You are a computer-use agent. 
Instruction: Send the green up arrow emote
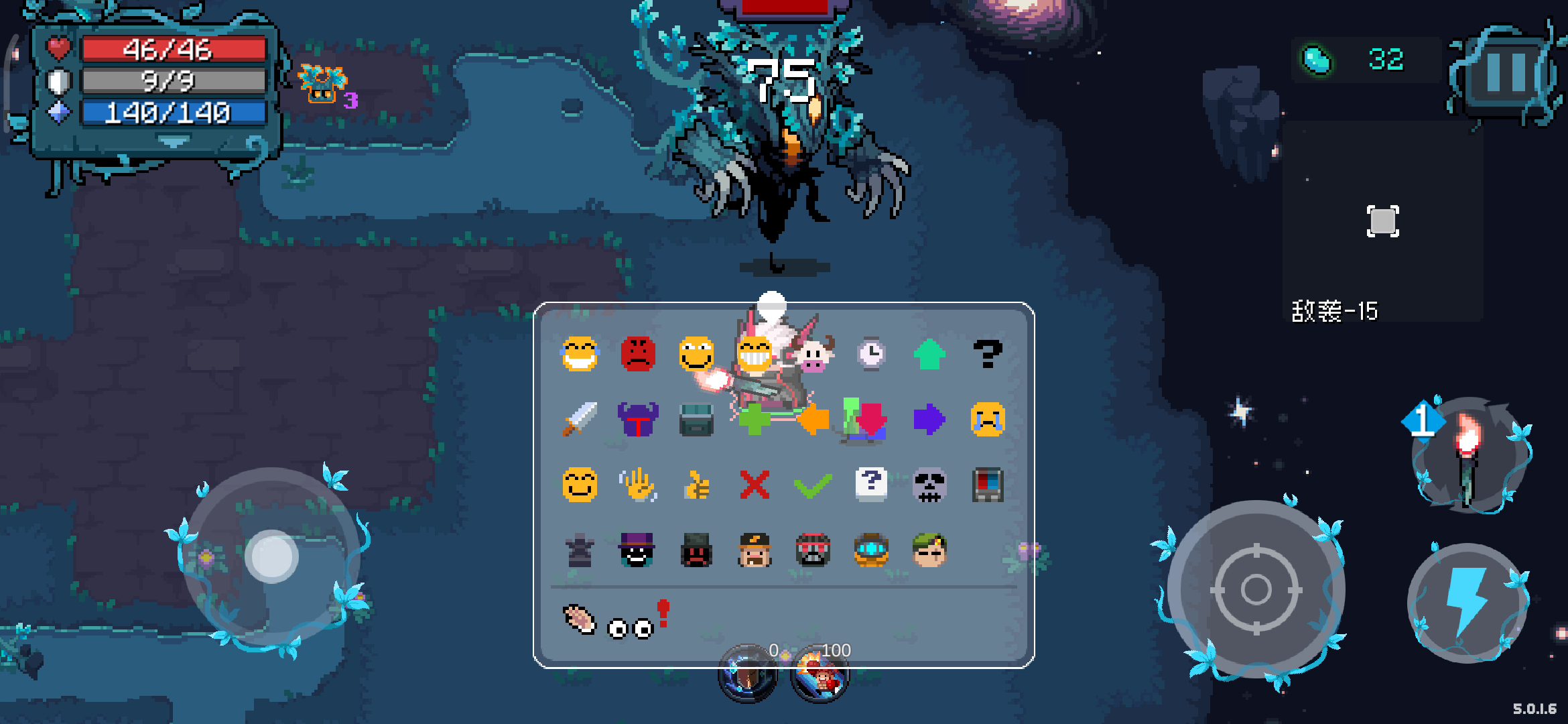coord(929,354)
